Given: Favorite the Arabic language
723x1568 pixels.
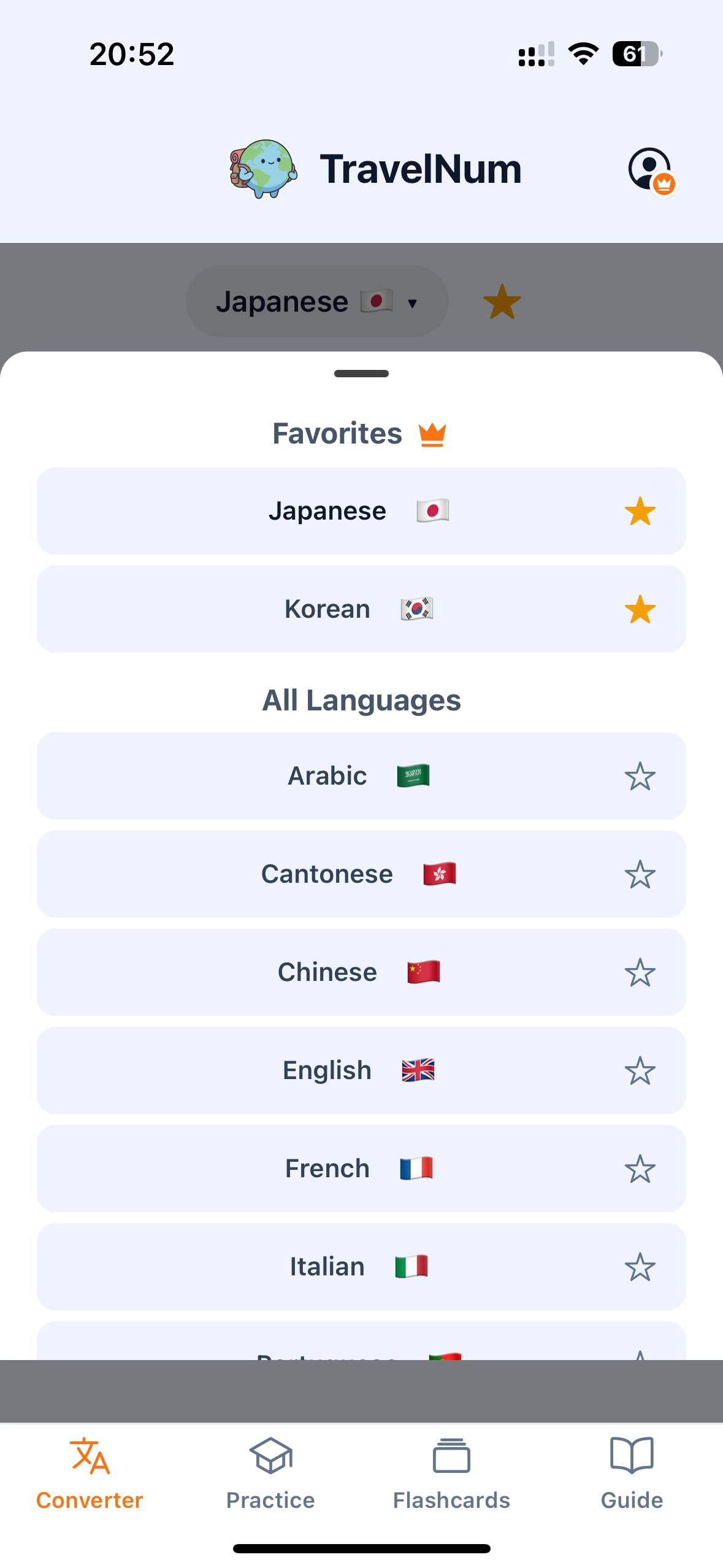Looking at the screenshot, I should (640, 776).
